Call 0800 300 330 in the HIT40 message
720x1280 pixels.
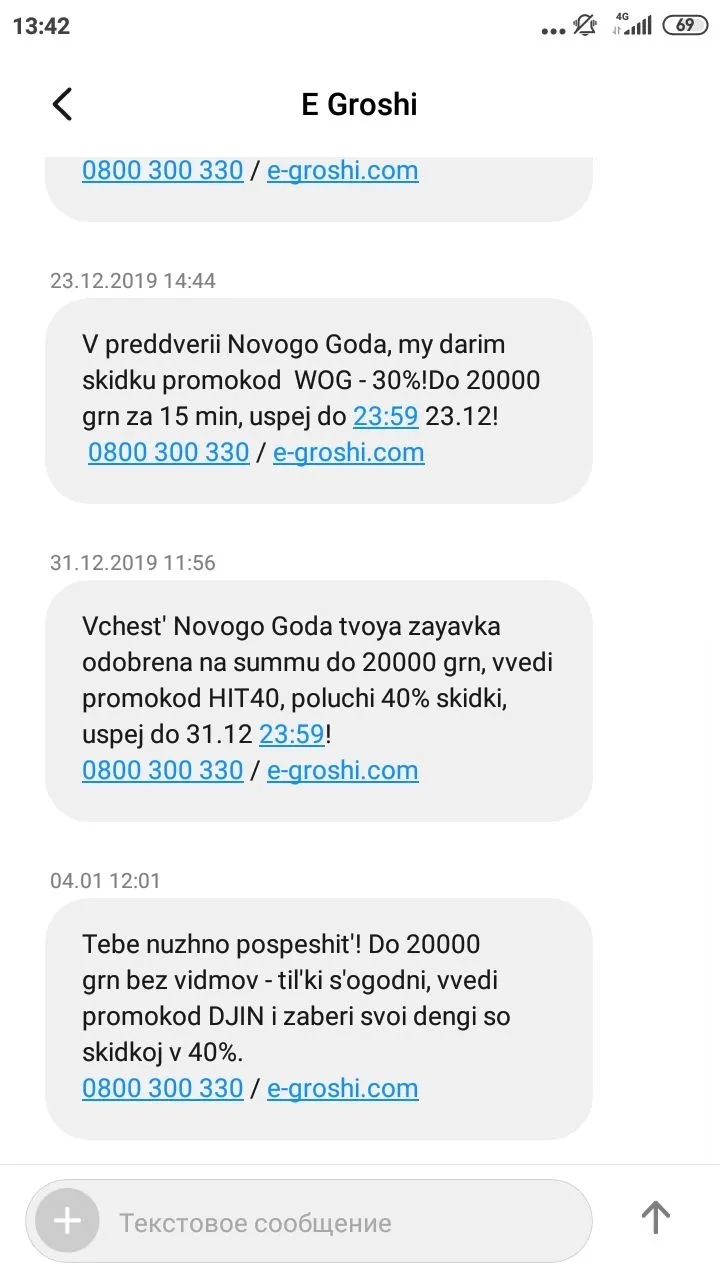162,770
